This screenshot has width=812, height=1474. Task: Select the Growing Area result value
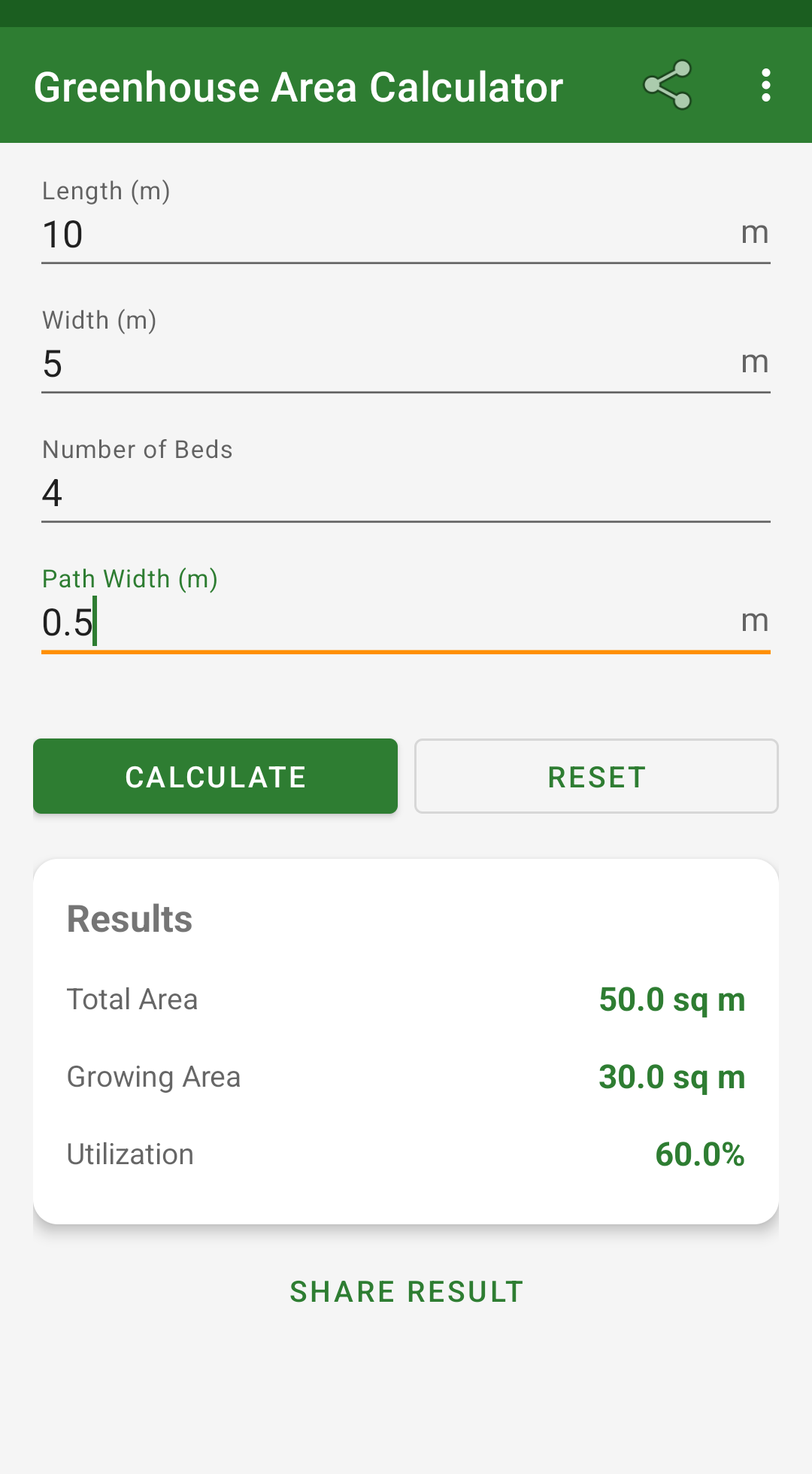(x=671, y=1077)
